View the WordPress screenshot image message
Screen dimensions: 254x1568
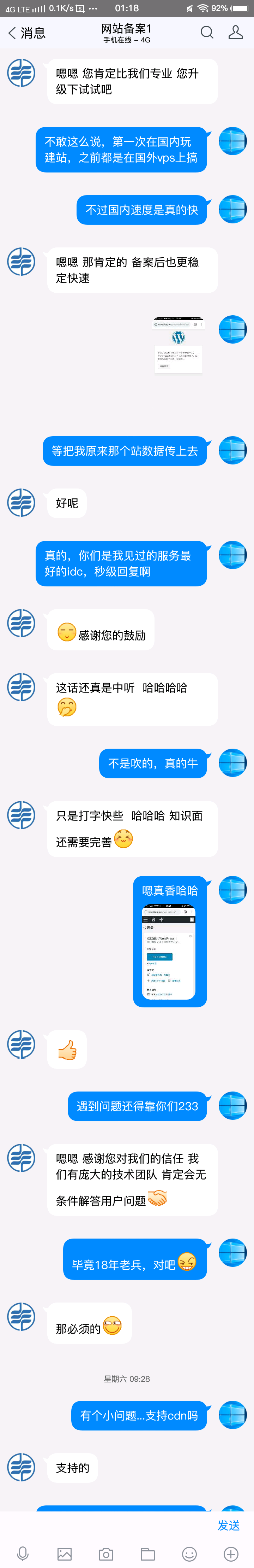coord(178,345)
